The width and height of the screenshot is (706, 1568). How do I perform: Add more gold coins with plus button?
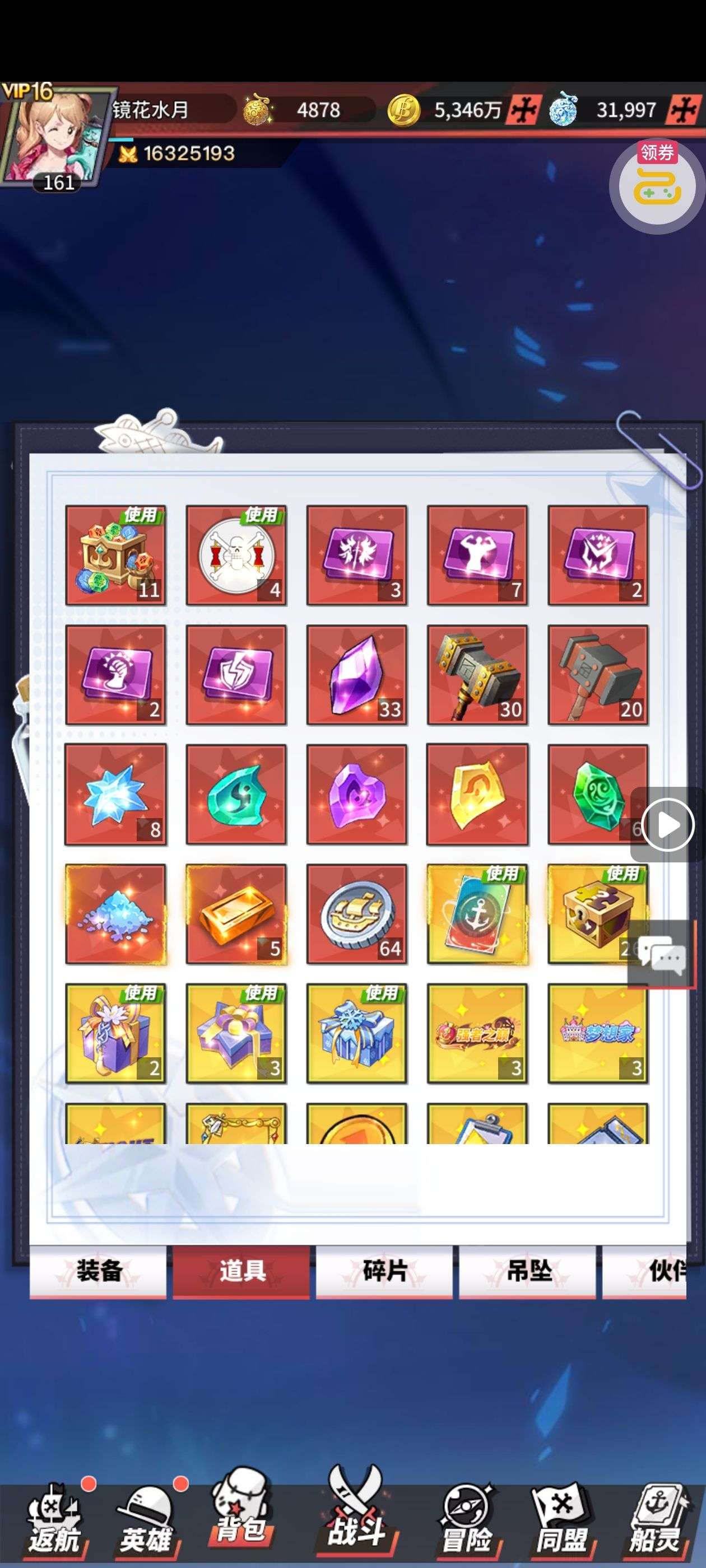point(523,110)
